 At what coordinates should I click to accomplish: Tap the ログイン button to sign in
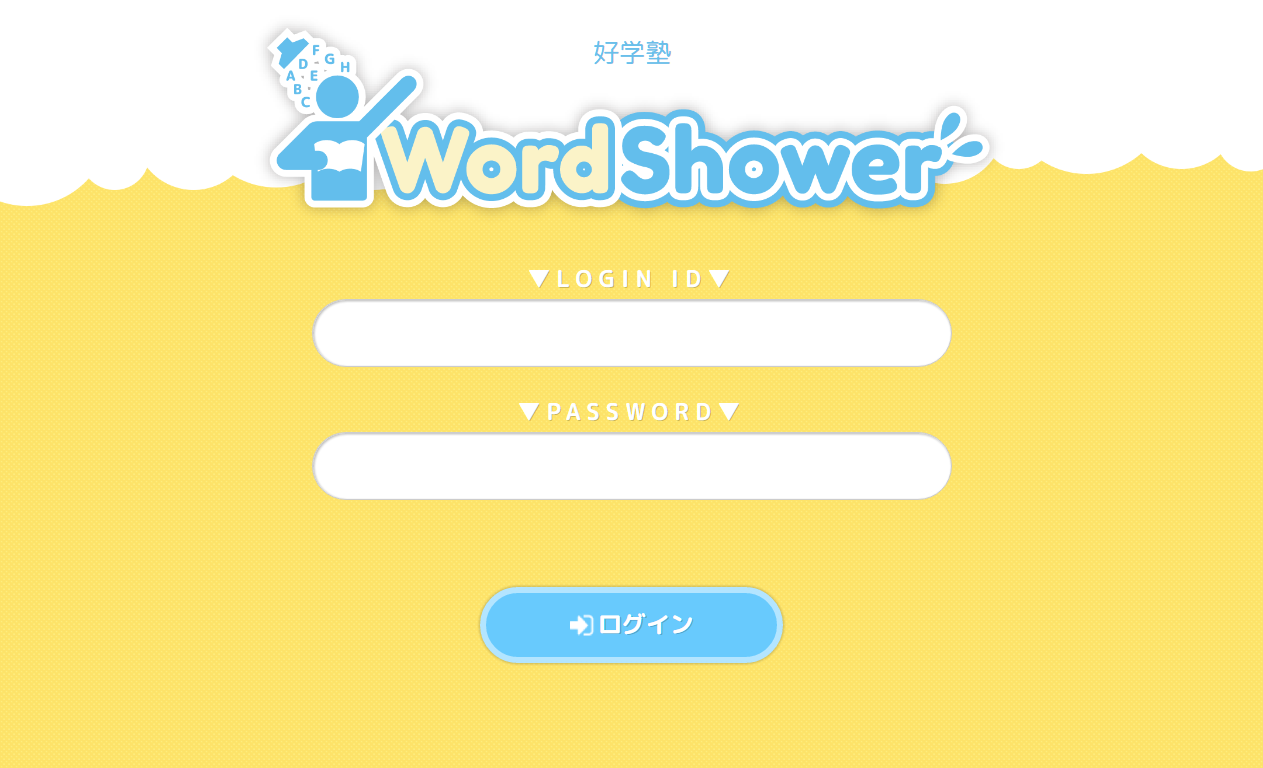pos(631,625)
